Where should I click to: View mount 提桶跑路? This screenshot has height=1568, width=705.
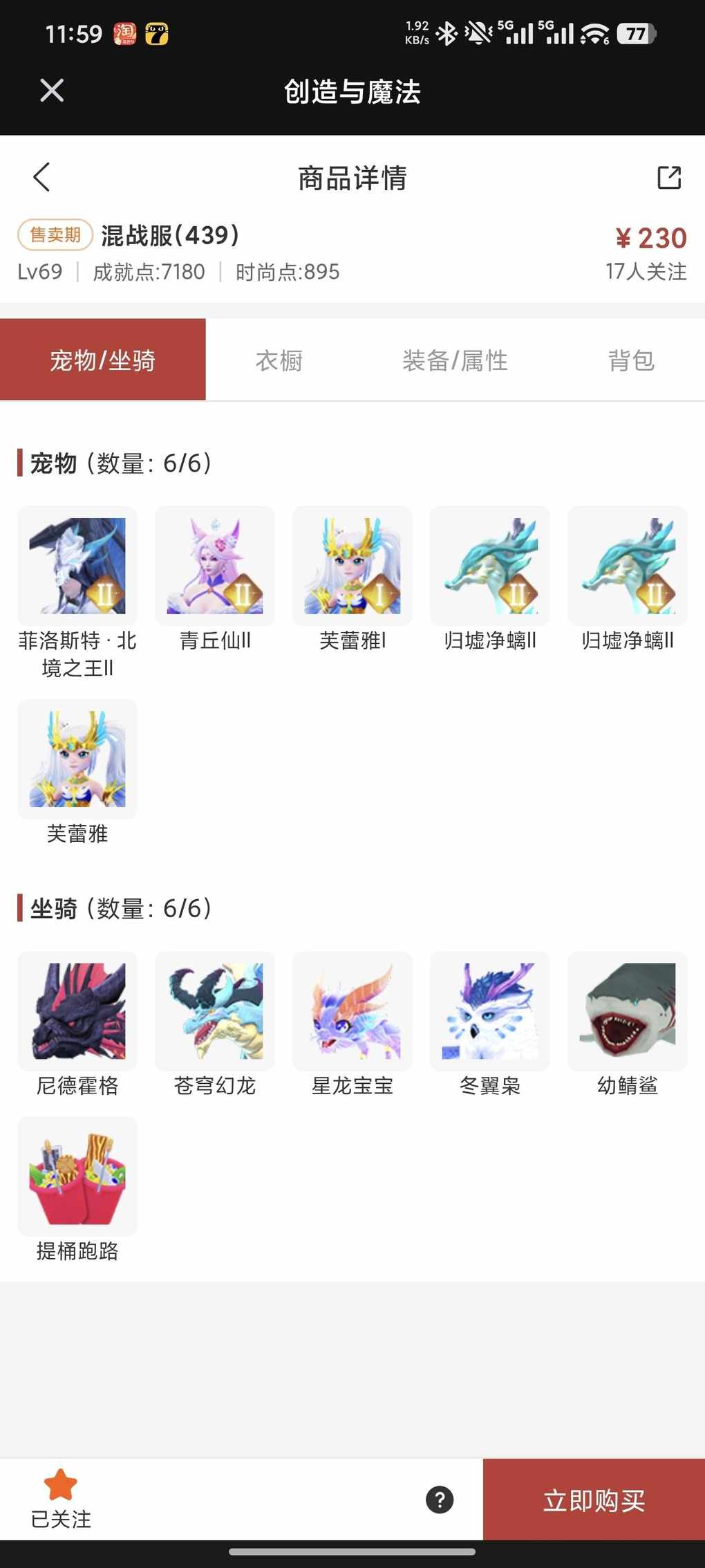click(x=77, y=1176)
